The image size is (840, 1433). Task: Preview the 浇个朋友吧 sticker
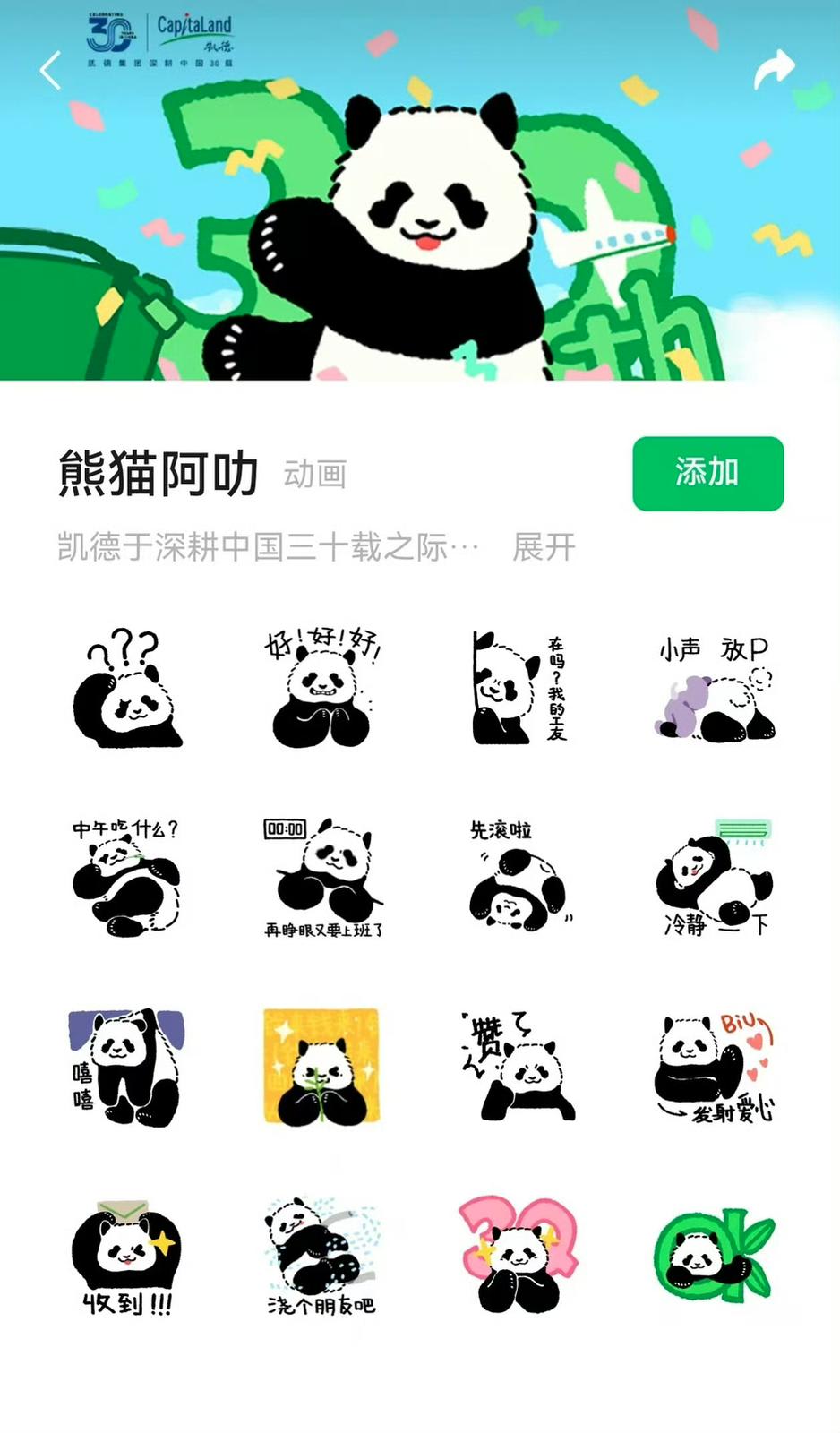[322, 1257]
